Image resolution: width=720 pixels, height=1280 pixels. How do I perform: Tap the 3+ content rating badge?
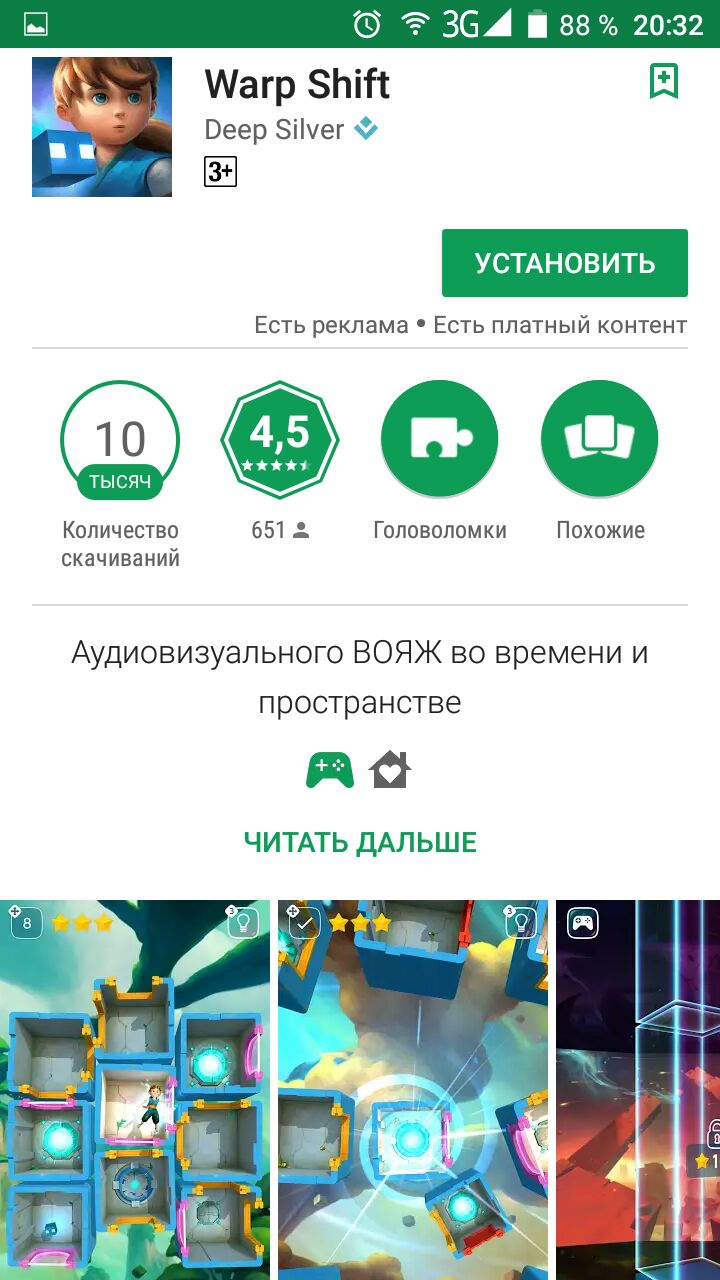tap(220, 172)
